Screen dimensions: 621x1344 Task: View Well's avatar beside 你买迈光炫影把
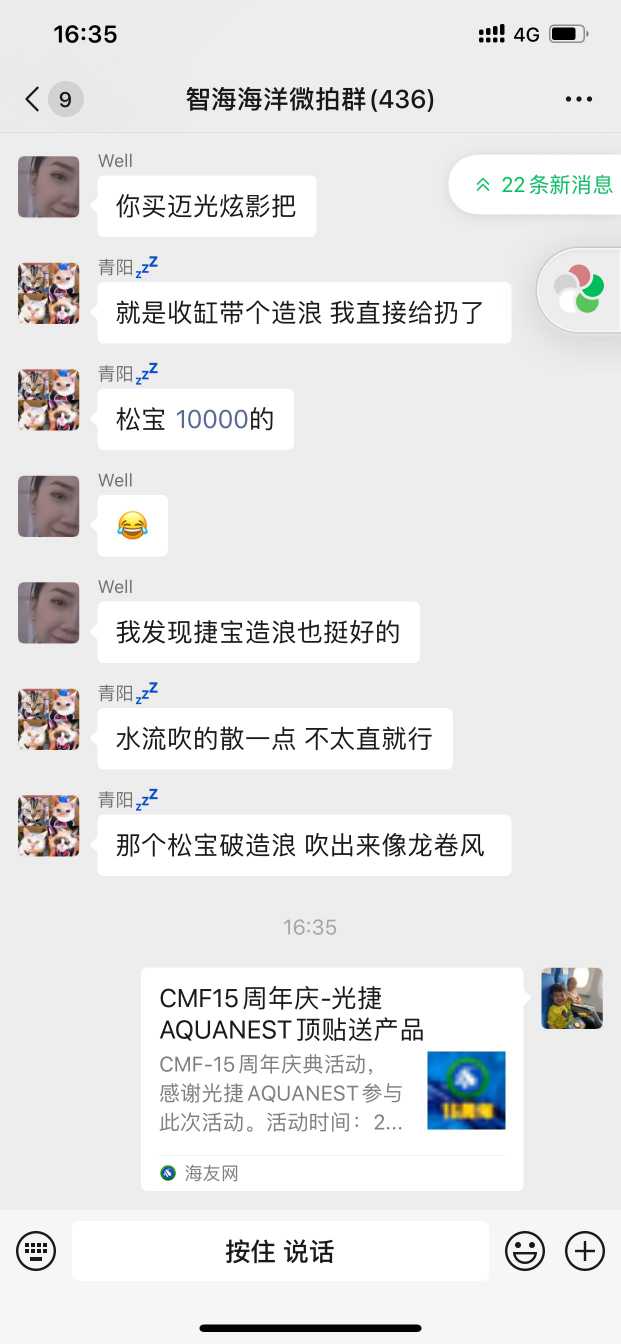tap(48, 187)
